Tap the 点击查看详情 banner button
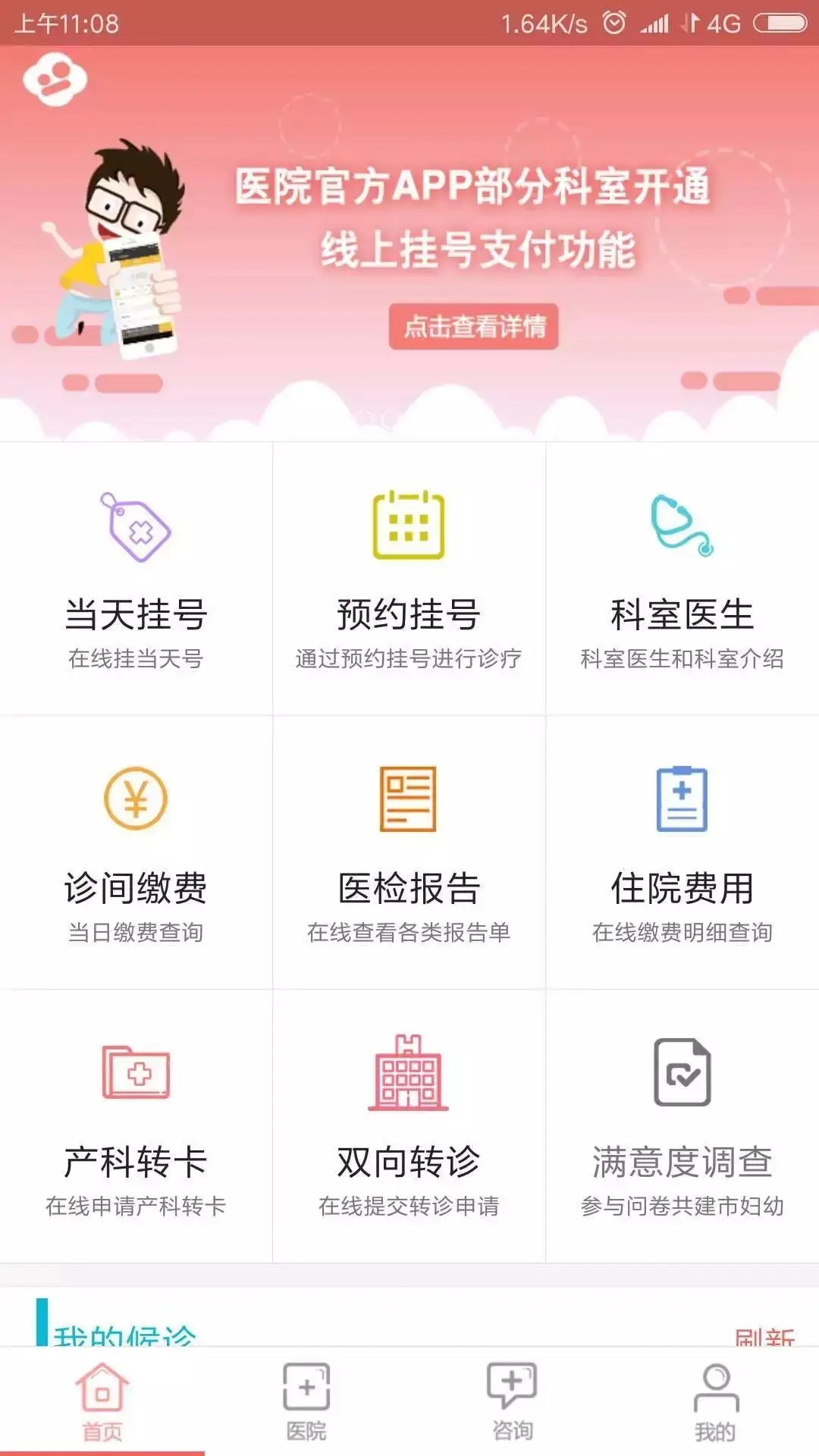 (473, 327)
